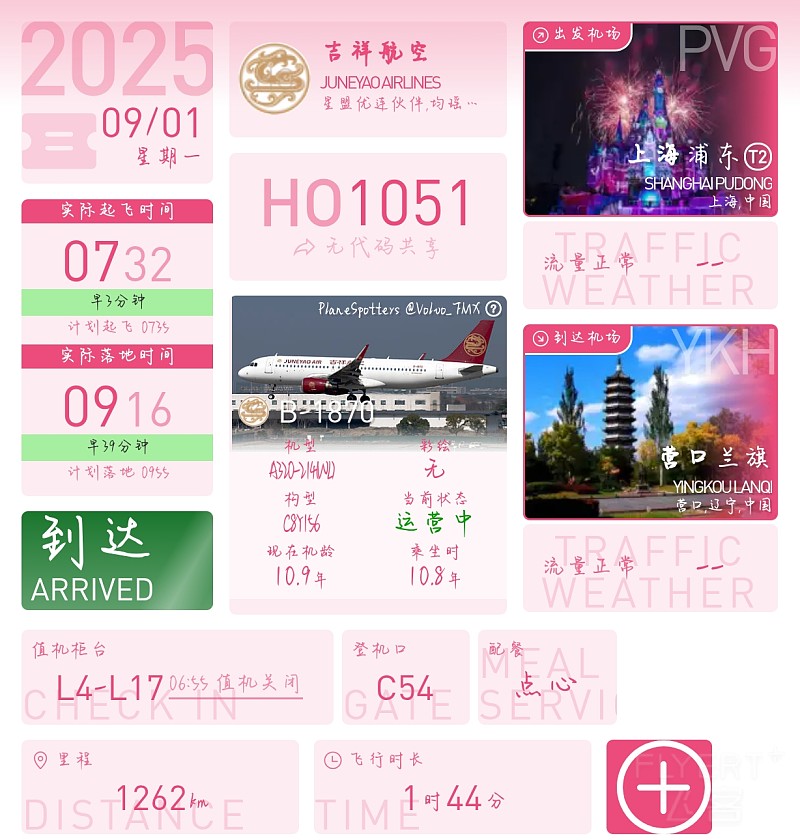Open the Shanghai Pudong departure airport card

point(650,120)
